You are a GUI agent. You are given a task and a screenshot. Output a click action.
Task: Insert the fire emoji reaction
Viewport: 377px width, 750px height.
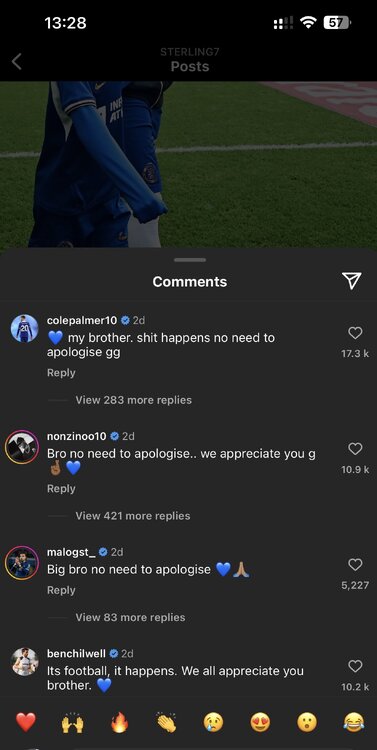point(120,722)
